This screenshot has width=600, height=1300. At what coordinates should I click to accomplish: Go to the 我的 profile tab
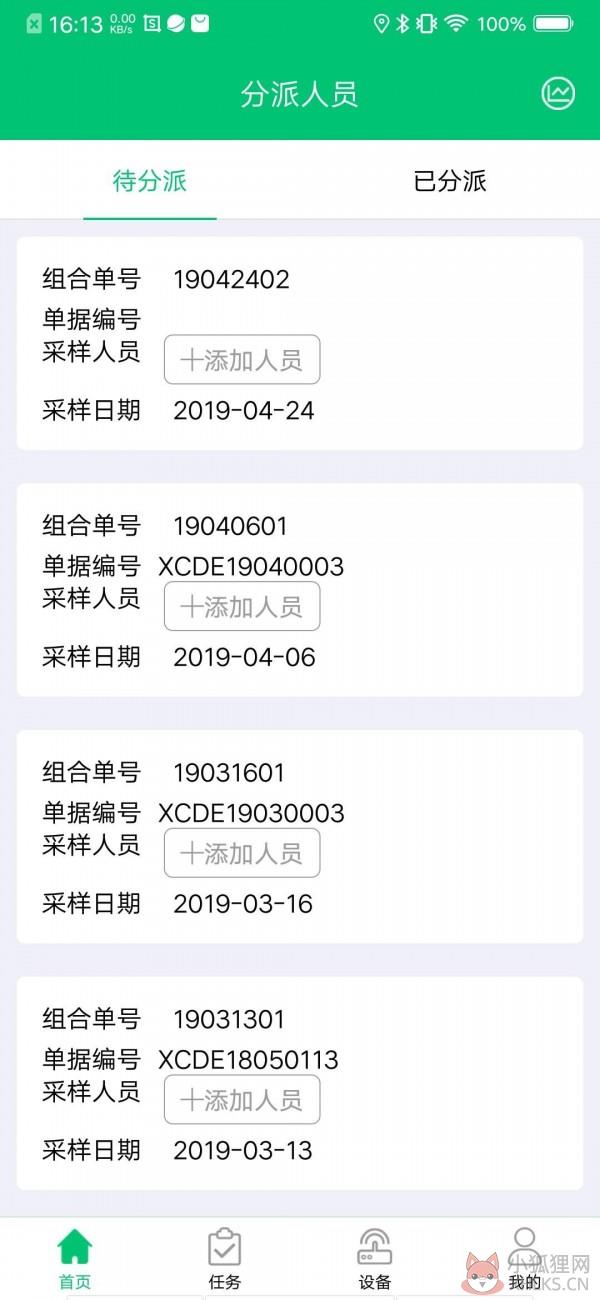(525, 1258)
